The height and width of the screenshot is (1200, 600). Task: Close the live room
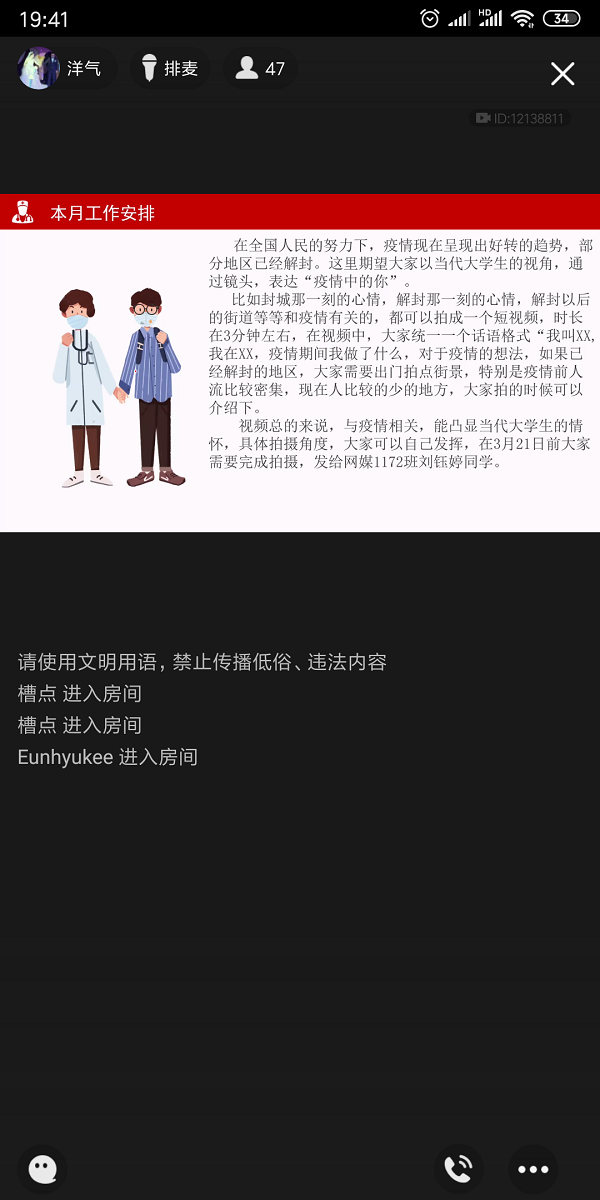click(x=563, y=73)
